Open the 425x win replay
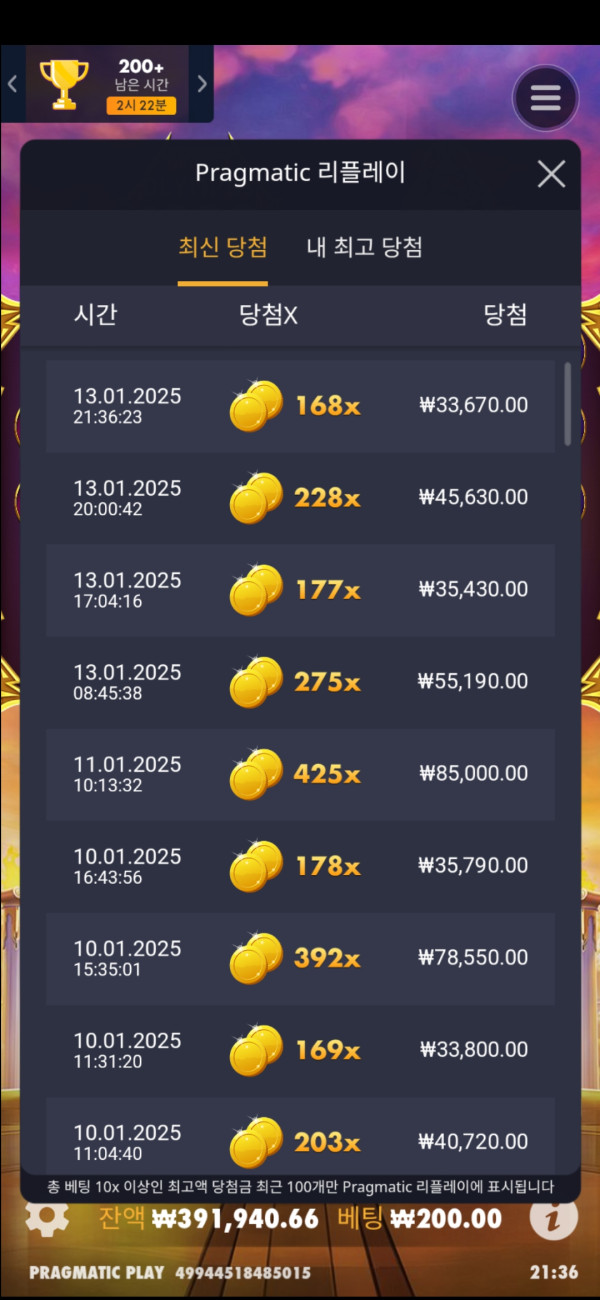Screen dimensions: 600x1300 [300, 774]
